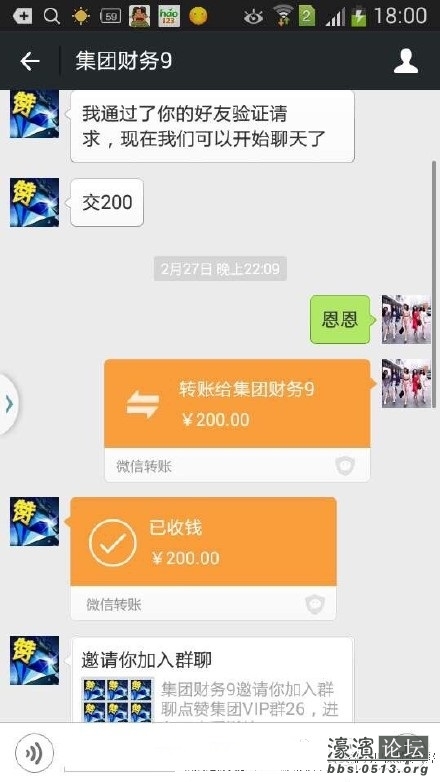Open the 邀请你加入群聊 invitation card
The height and width of the screenshot is (782, 440).
tap(213, 679)
